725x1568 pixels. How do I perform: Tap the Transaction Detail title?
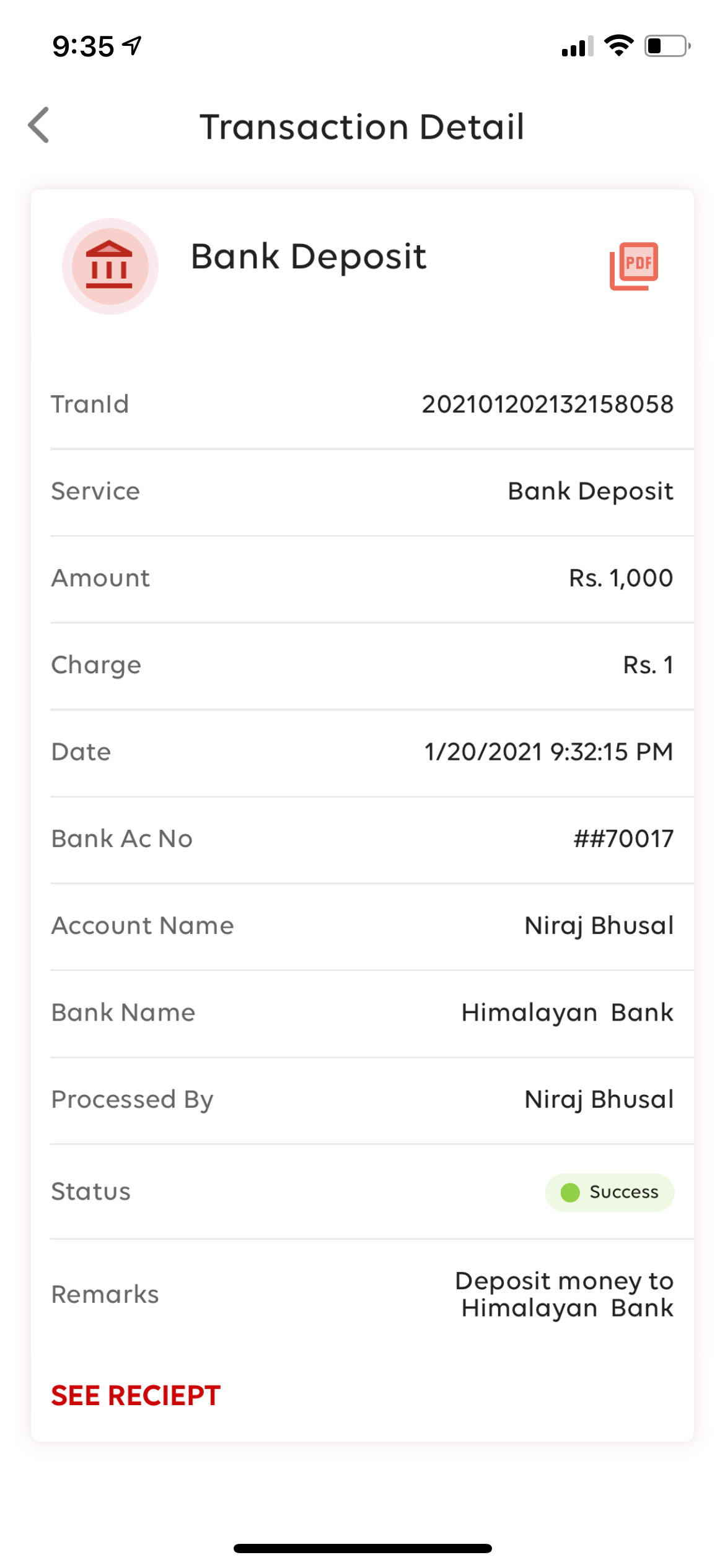362,126
